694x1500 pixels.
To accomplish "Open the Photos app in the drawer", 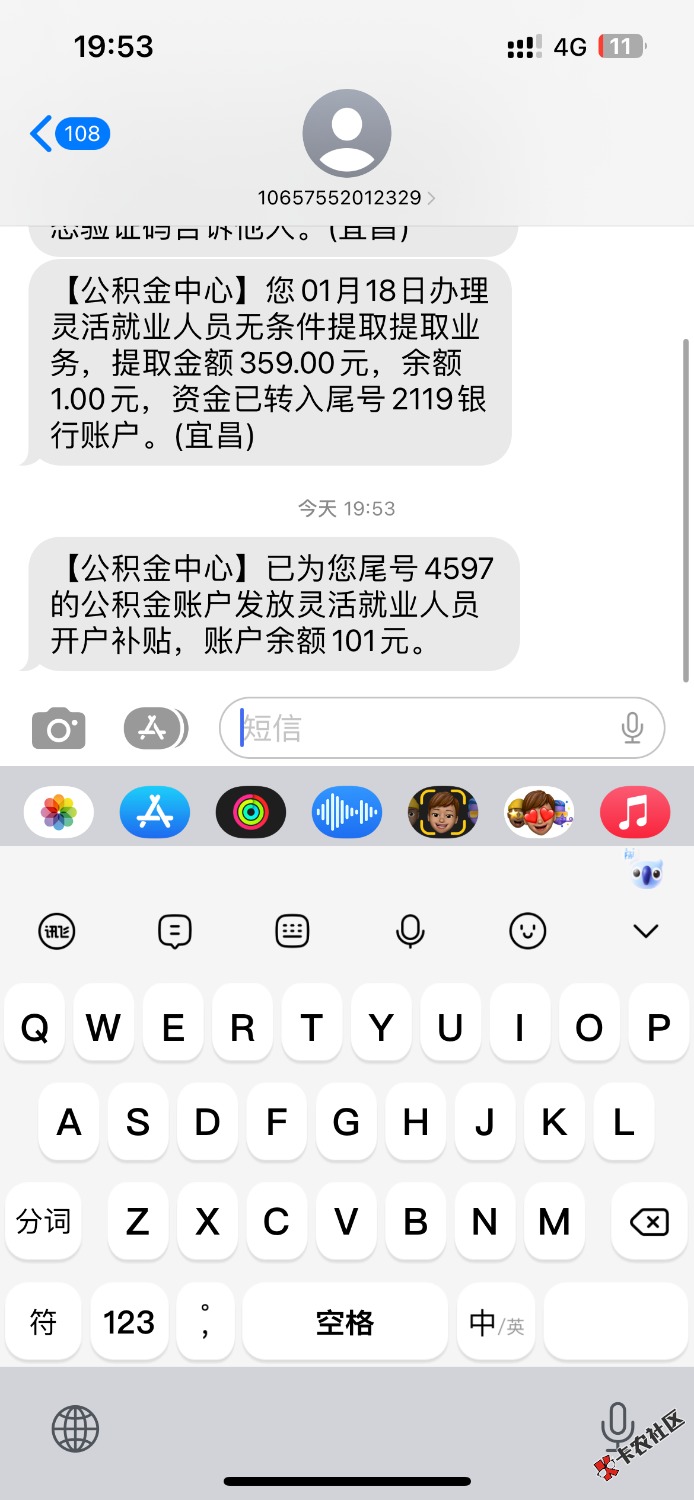I will point(59,812).
